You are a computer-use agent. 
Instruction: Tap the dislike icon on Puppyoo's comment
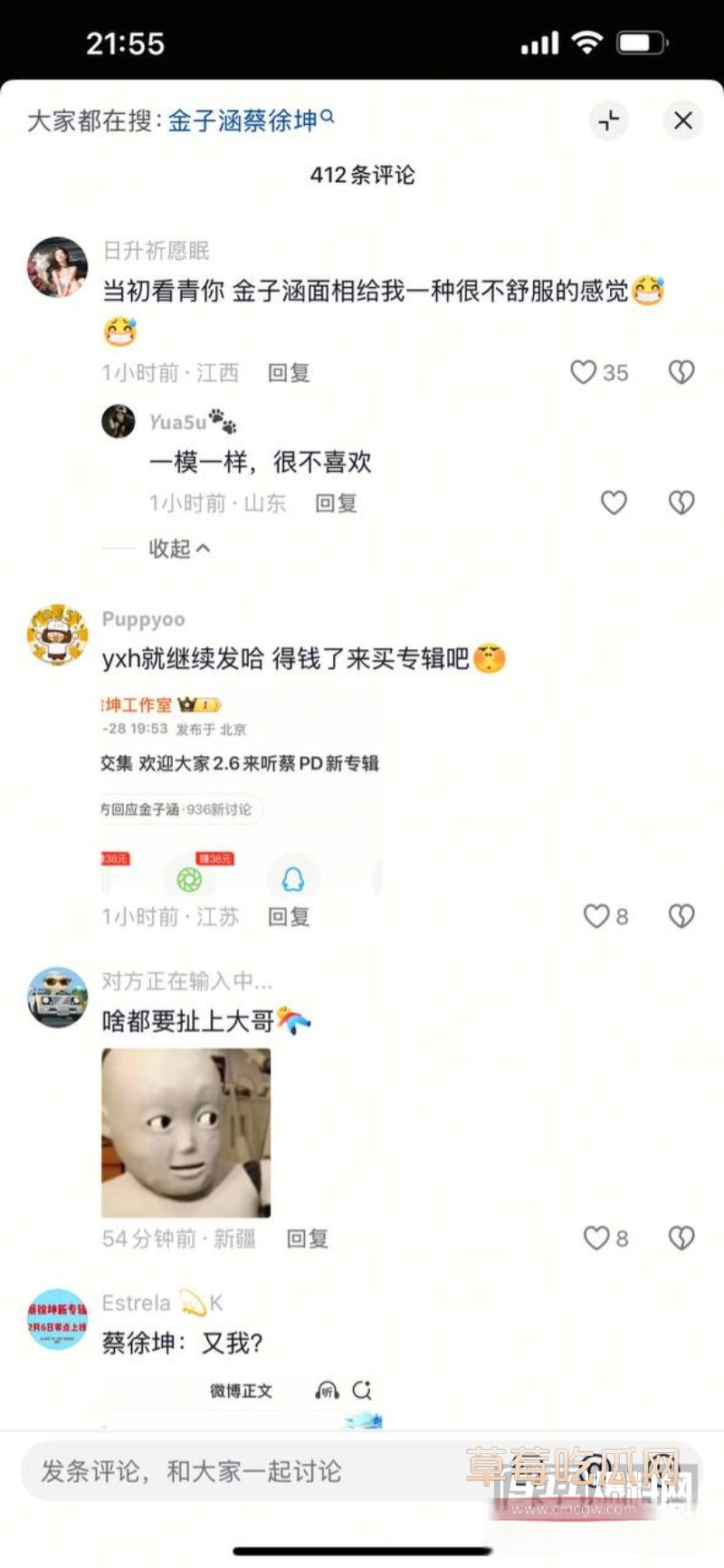point(680,916)
